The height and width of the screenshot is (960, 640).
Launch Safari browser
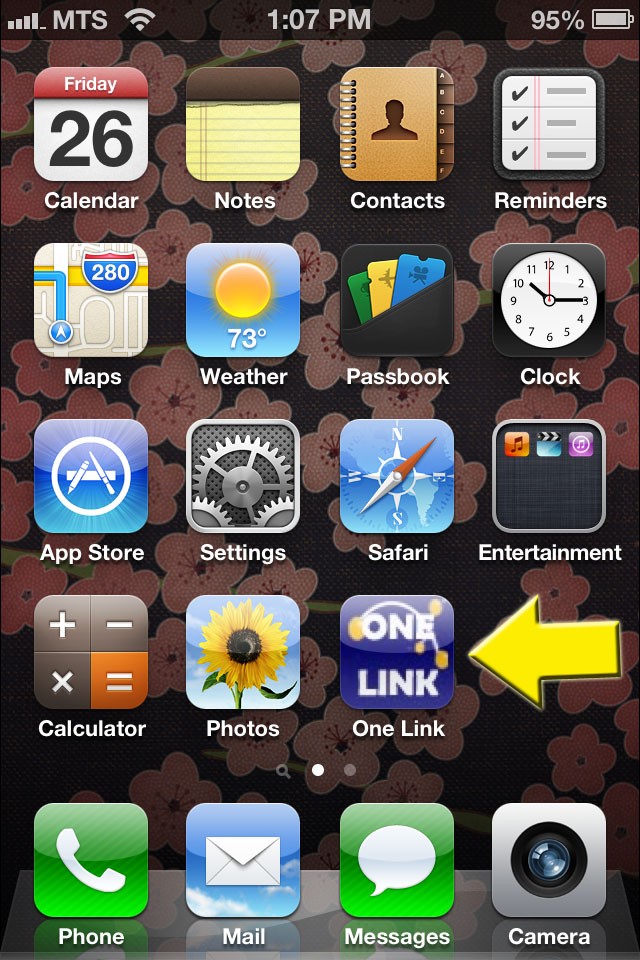point(397,477)
